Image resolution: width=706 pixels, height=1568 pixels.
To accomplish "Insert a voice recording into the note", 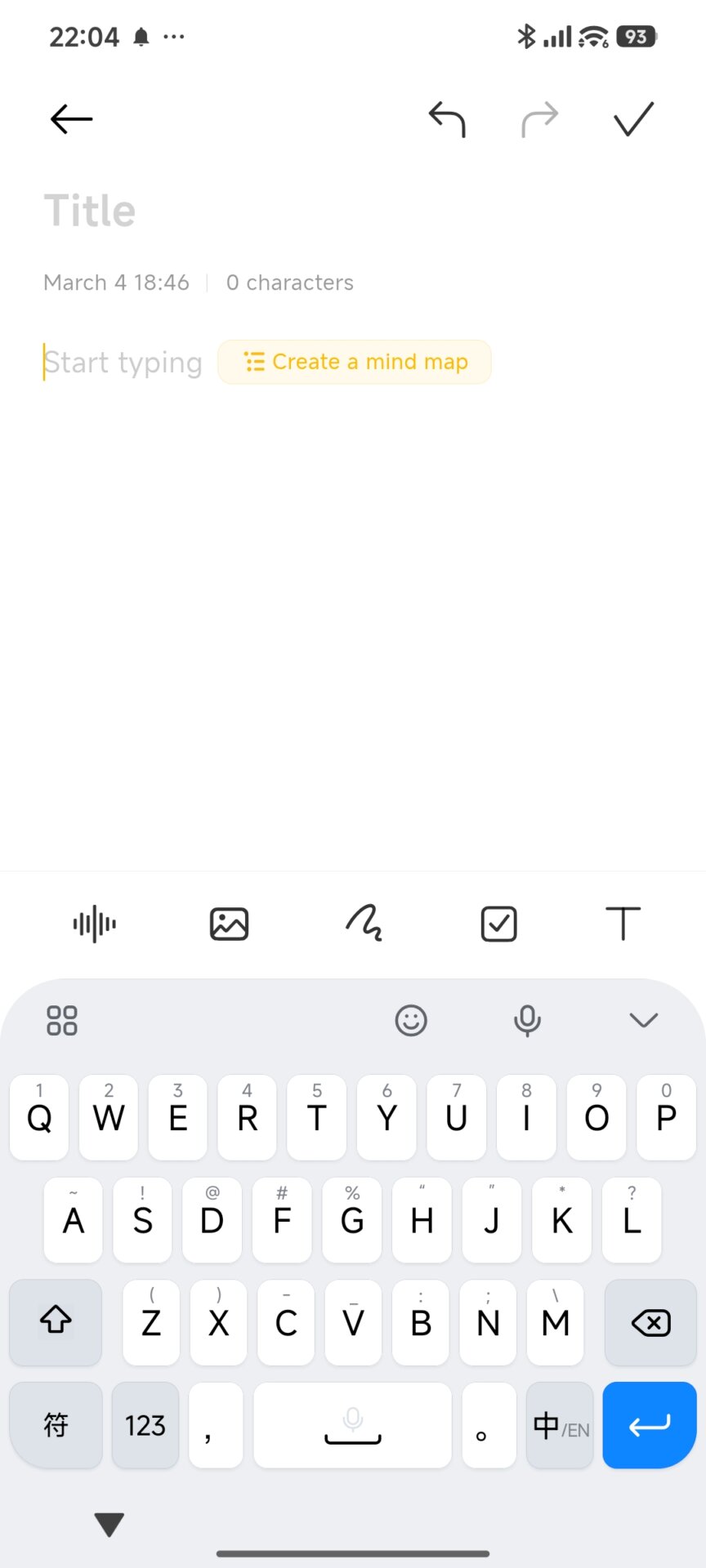I will click(93, 924).
